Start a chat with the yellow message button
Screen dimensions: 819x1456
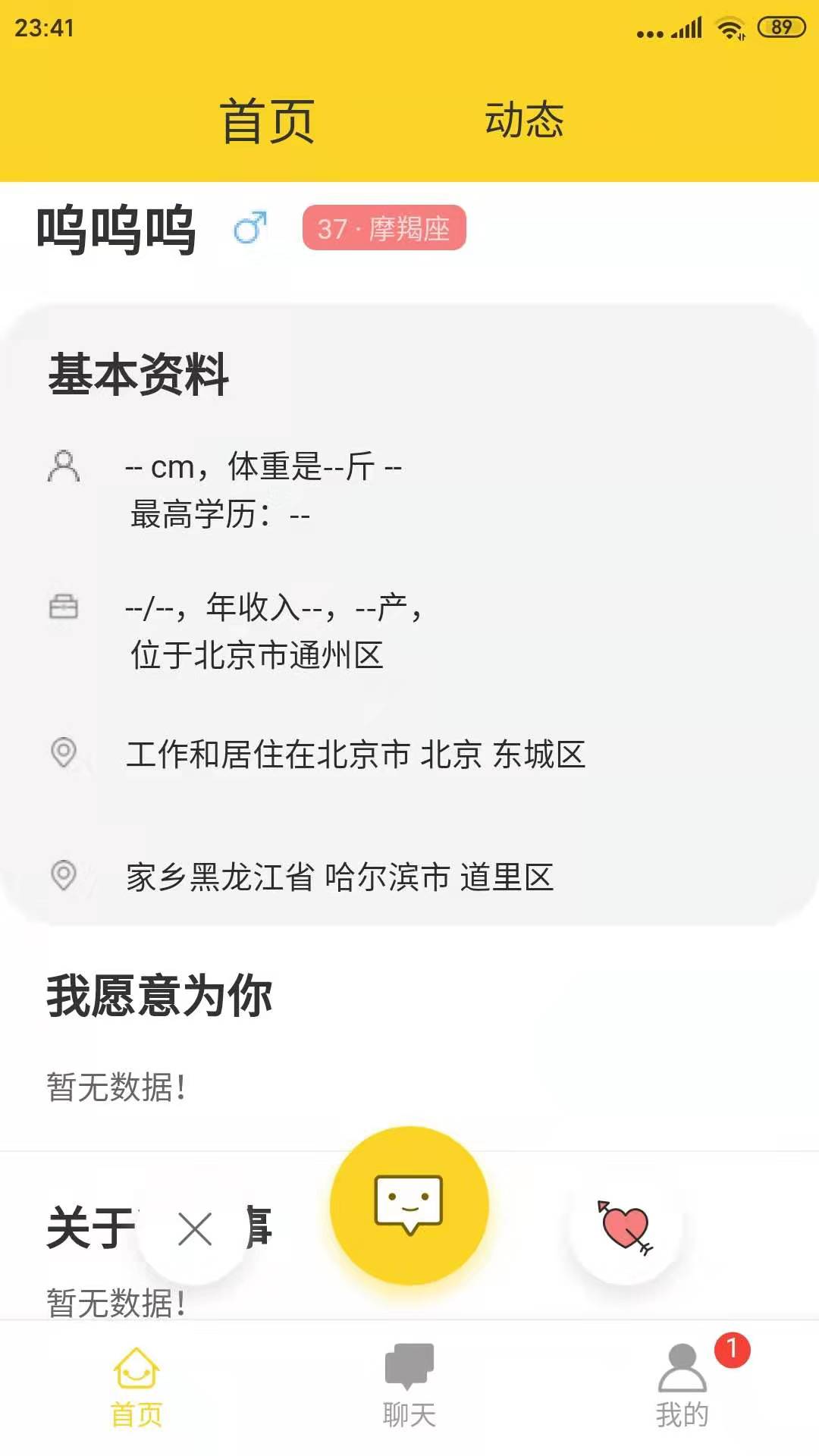click(x=409, y=1205)
